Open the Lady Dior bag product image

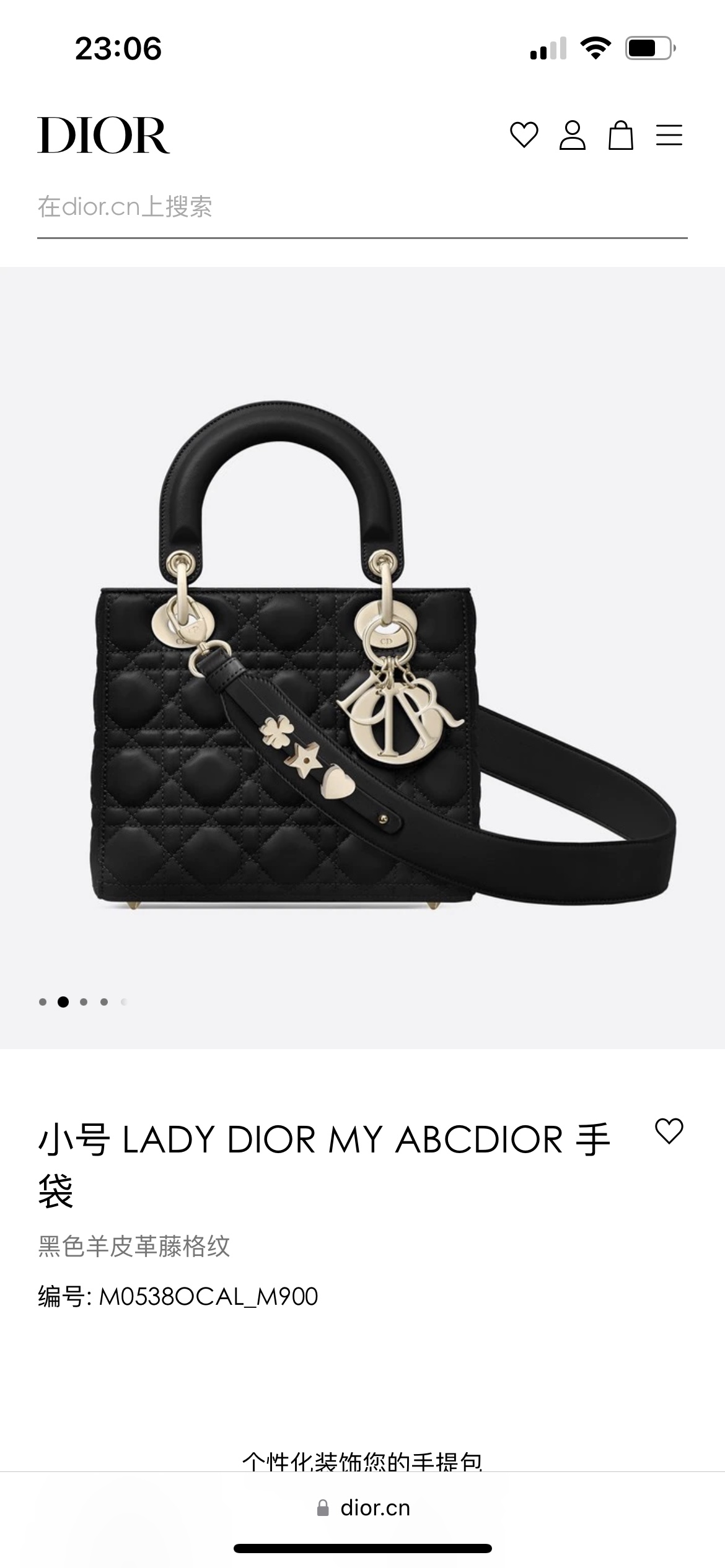coord(362,656)
